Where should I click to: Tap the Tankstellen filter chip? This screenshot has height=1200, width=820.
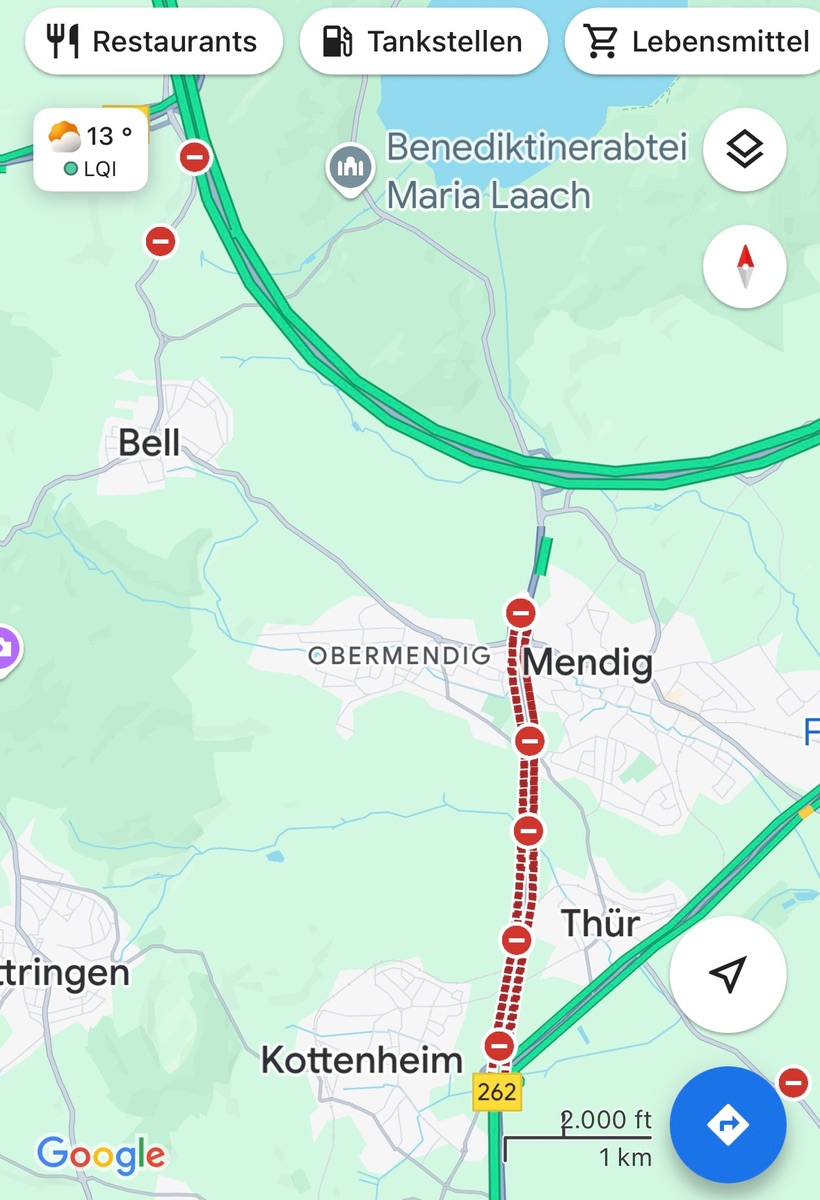(x=424, y=42)
